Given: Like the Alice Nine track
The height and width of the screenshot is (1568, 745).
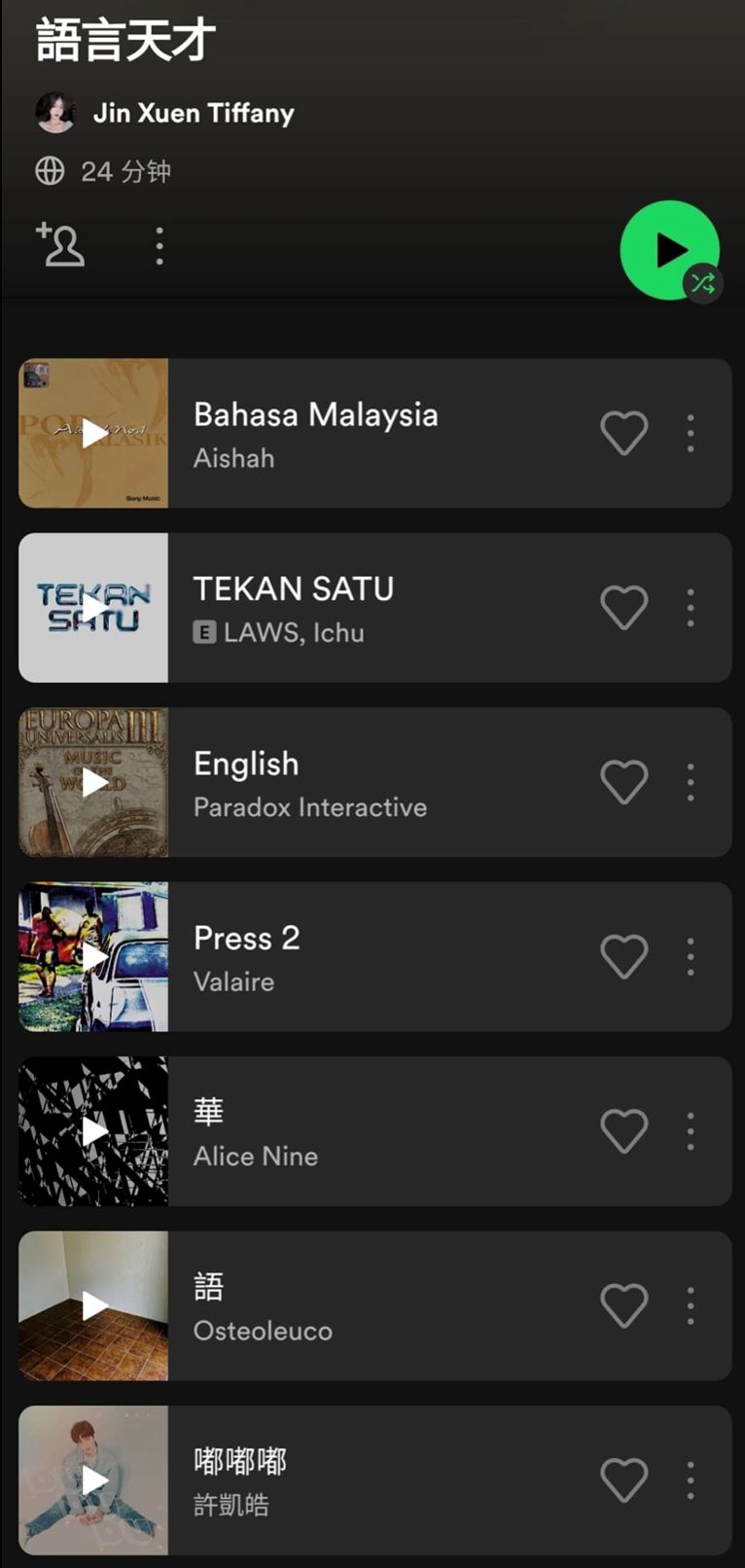Looking at the screenshot, I should coord(623,1131).
